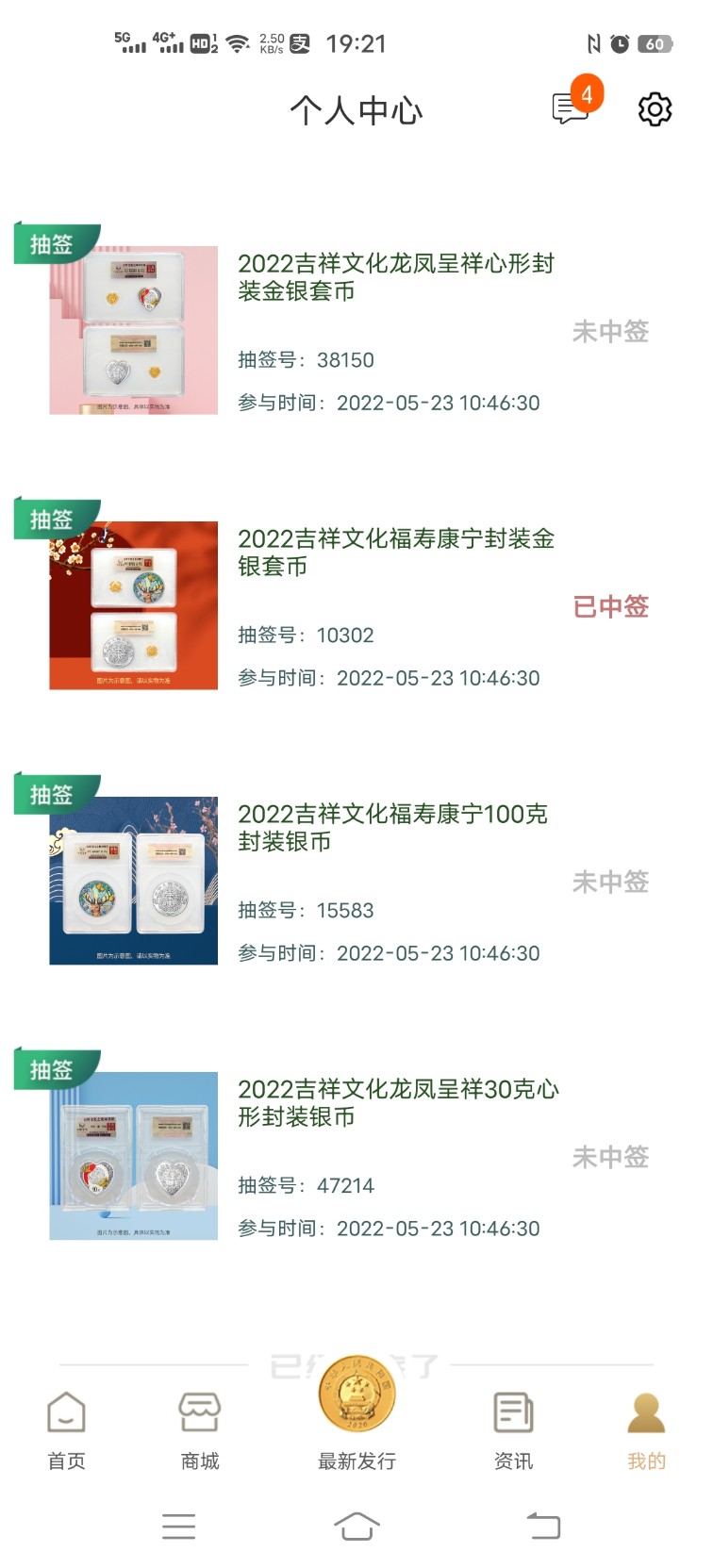Image resolution: width=713 pixels, height=1568 pixels.
Task: Switch to the 资讯 tab
Action: tap(513, 1431)
